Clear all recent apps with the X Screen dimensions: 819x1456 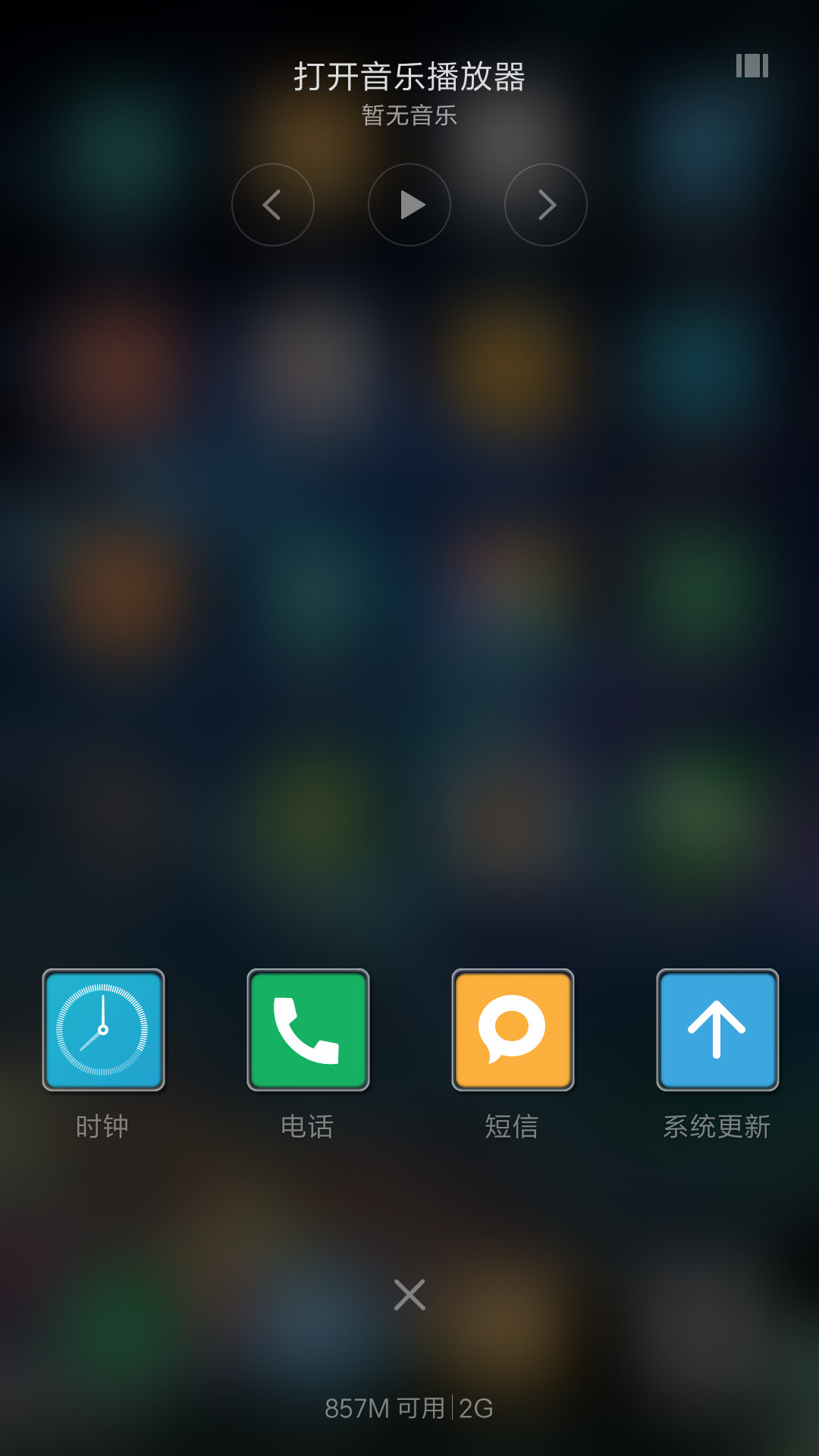click(x=409, y=1294)
